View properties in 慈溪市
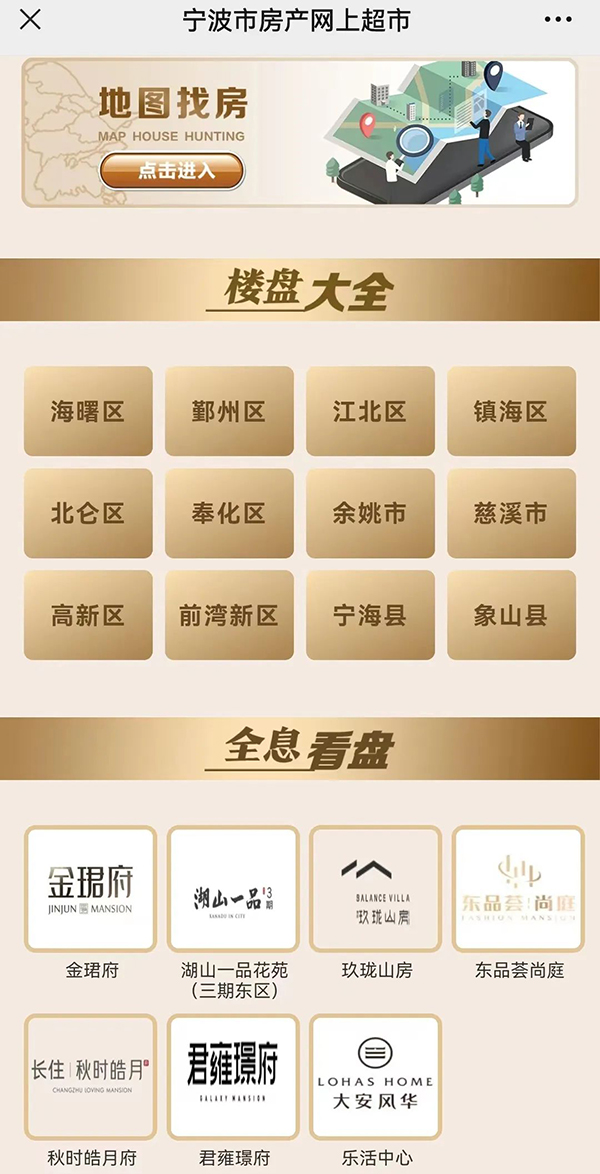The width and height of the screenshot is (600, 1174). [511, 513]
